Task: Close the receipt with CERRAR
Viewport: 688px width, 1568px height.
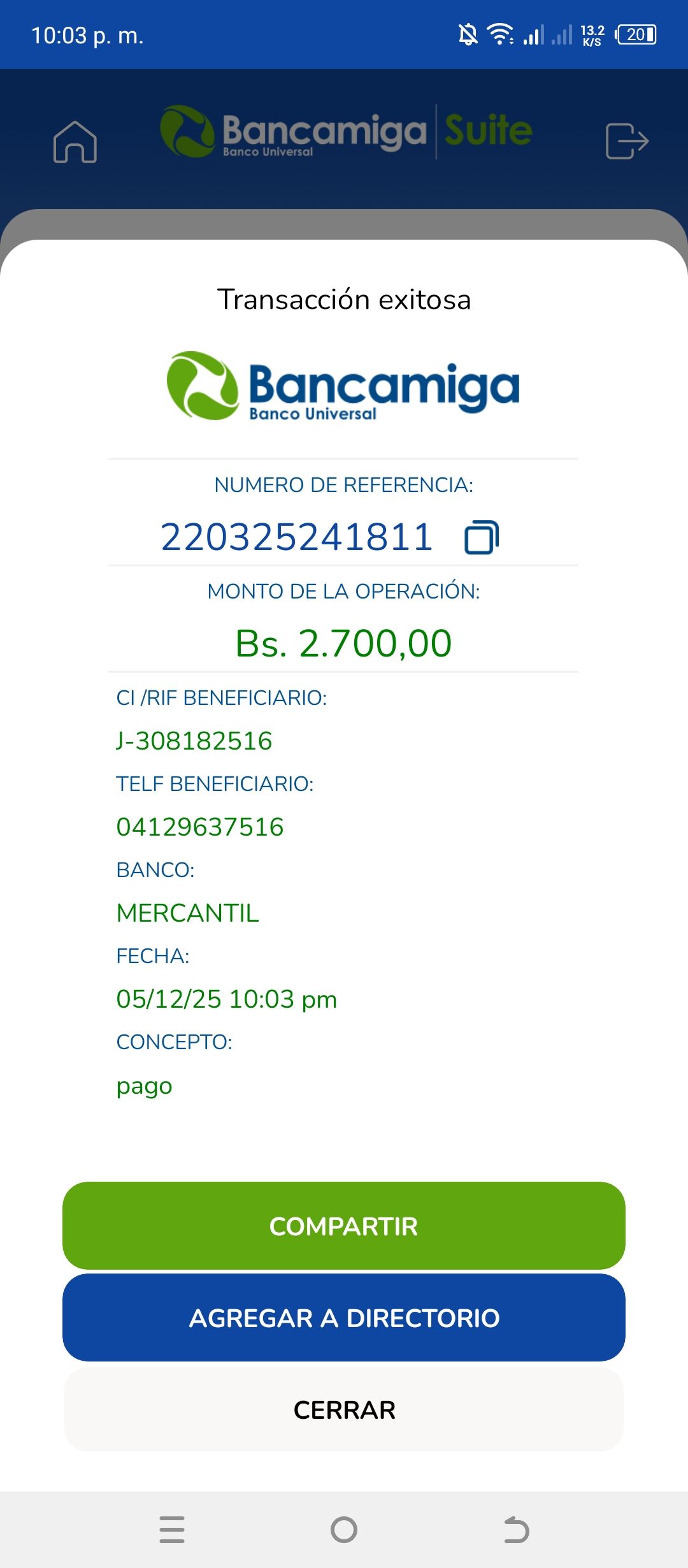Action: (x=344, y=1409)
